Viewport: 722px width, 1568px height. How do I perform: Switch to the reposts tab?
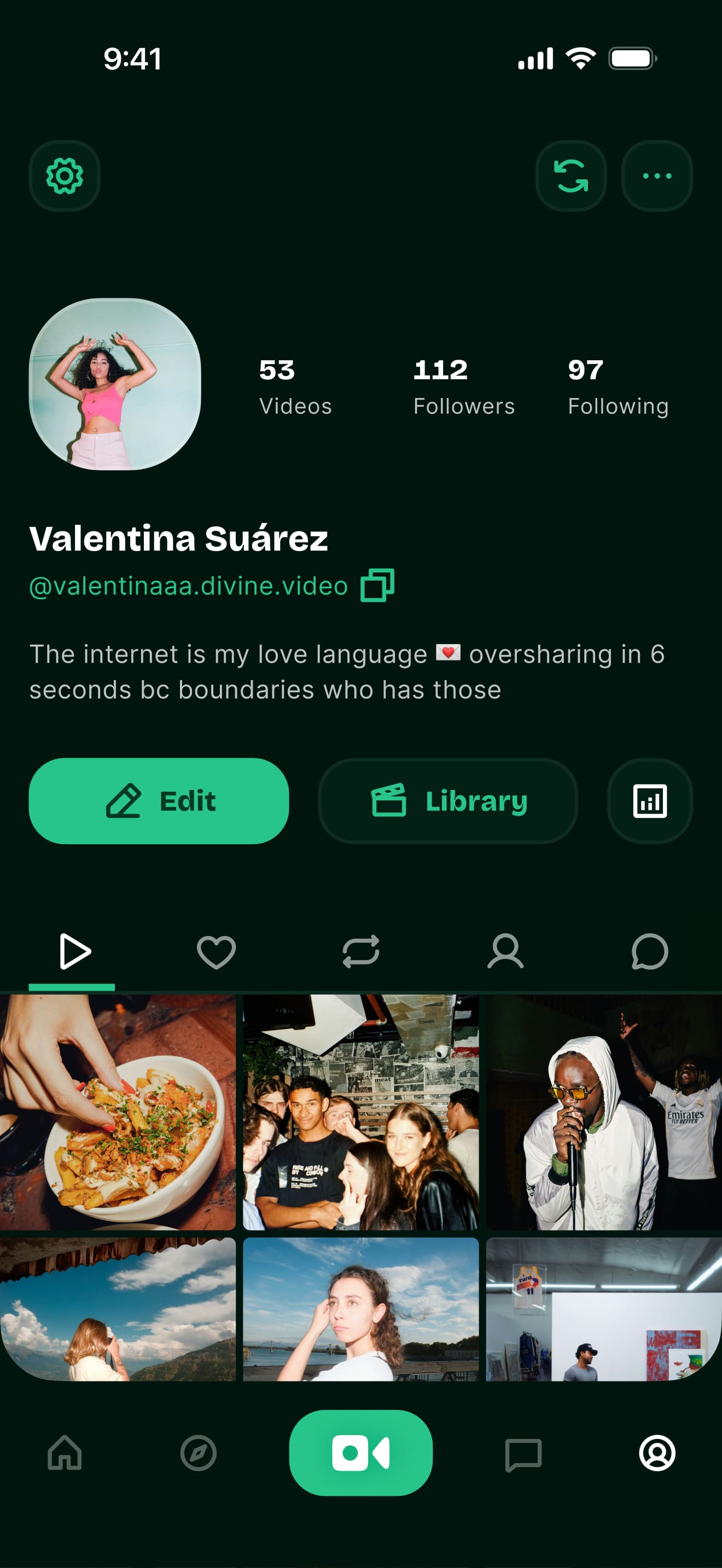(x=361, y=951)
